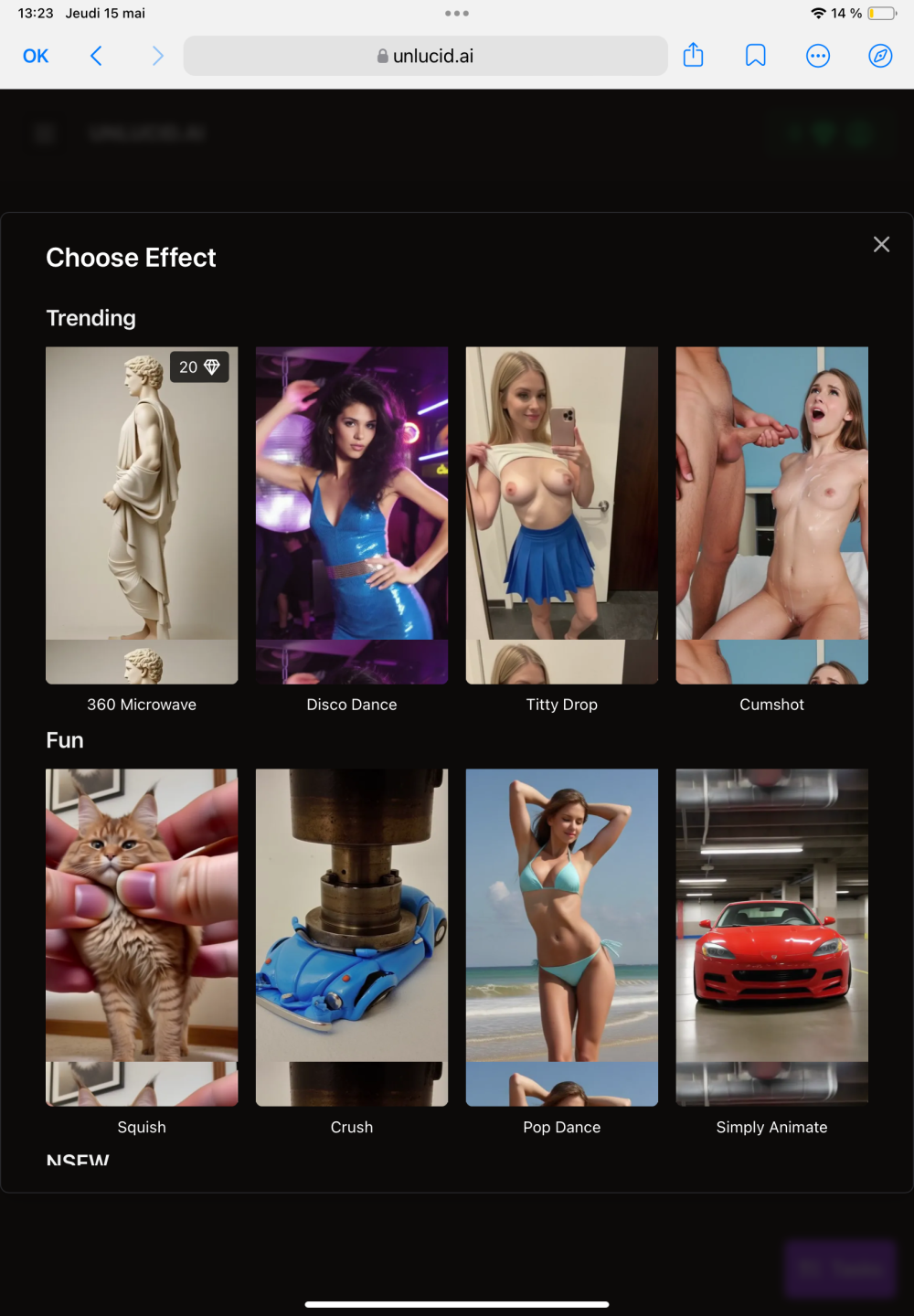Screen dimensions: 914x1316
Task: Choose the Squish effect
Action: (142, 937)
